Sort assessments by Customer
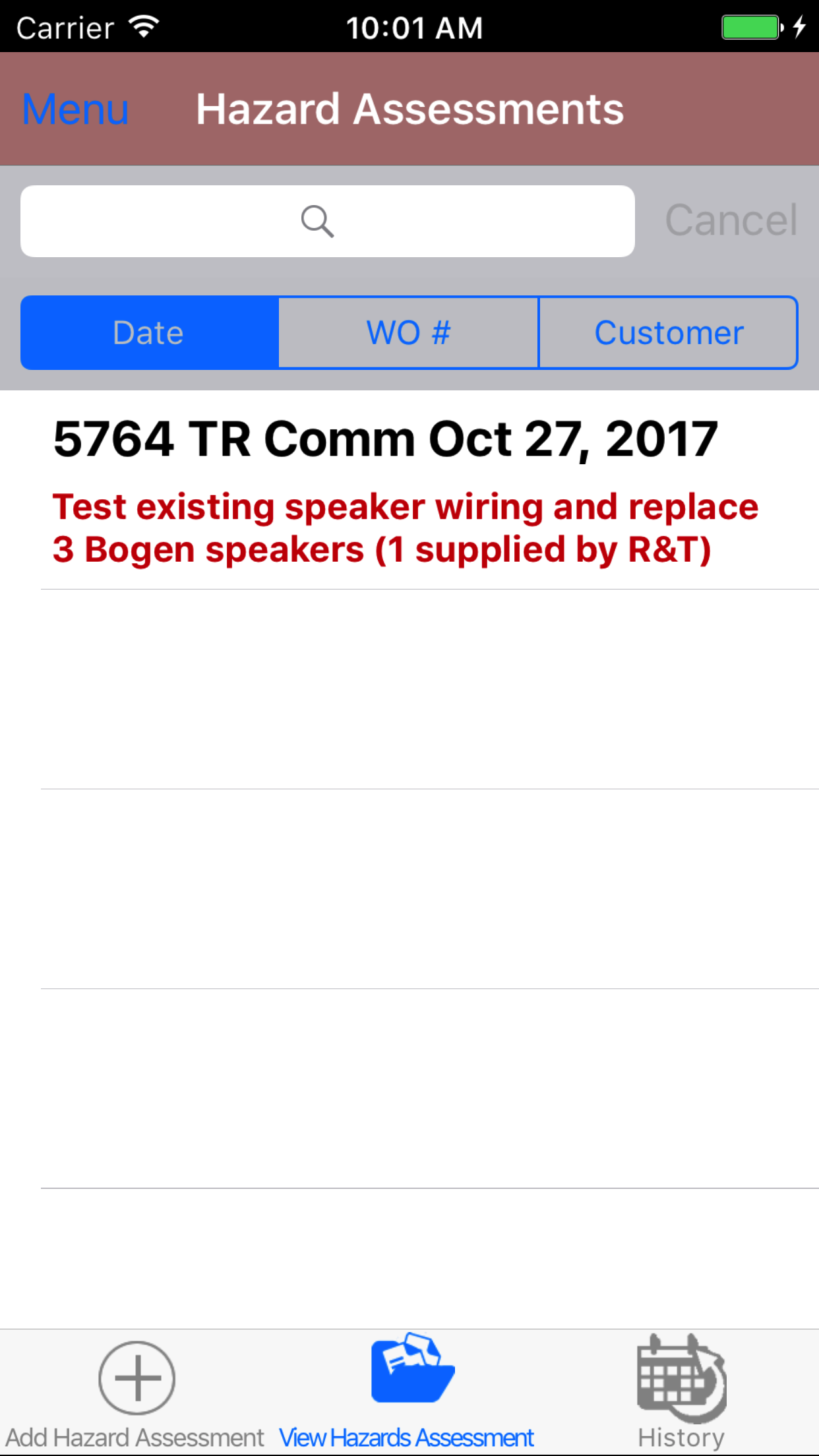This screenshot has height=1456, width=819. pyautogui.click(x=668, y=332)
